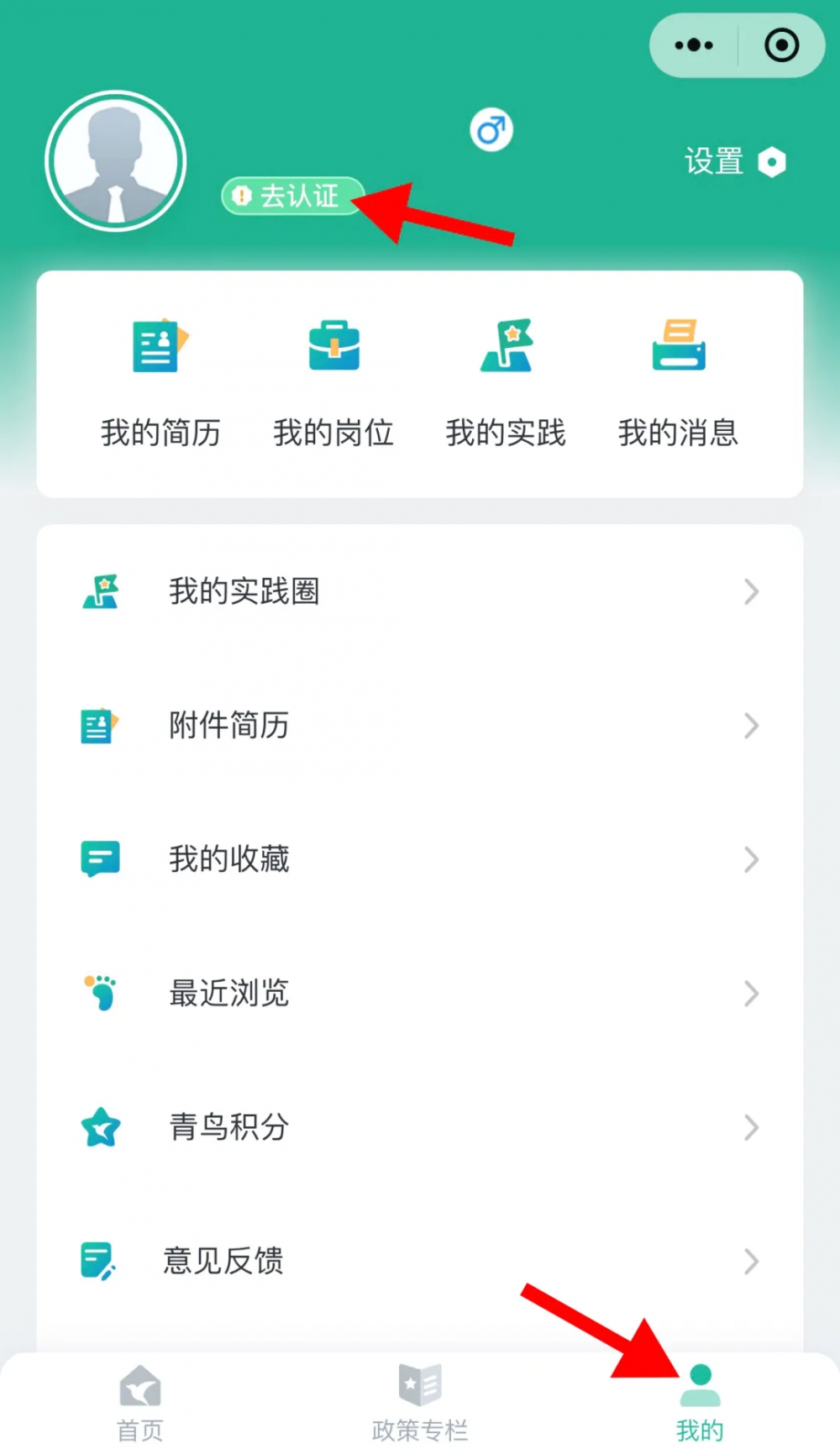Click the 最近浏览 footprint icon
The height and width of the screenshot is (1454, 840).
(100, 994)
